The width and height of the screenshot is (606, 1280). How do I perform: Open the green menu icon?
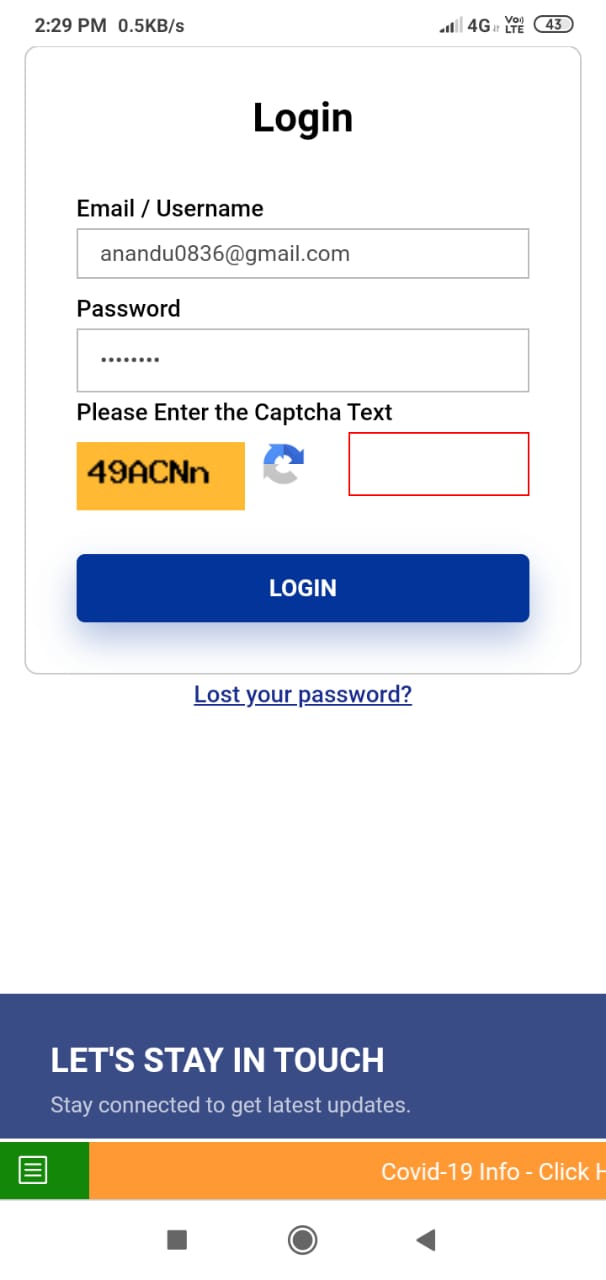(34, 1170)
